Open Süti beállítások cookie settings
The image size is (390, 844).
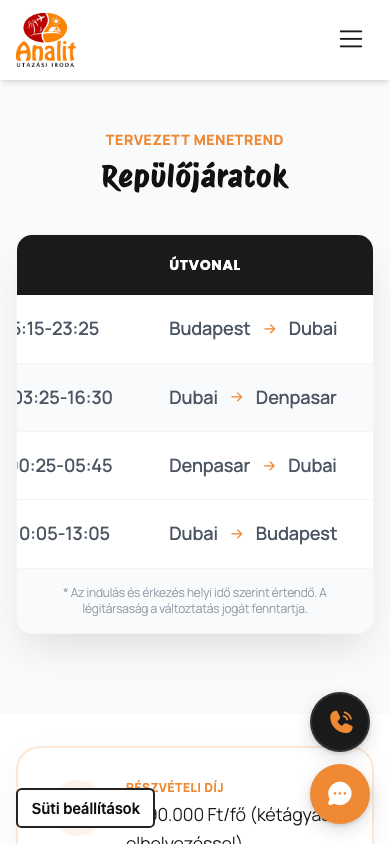click(x=86, y=808)
